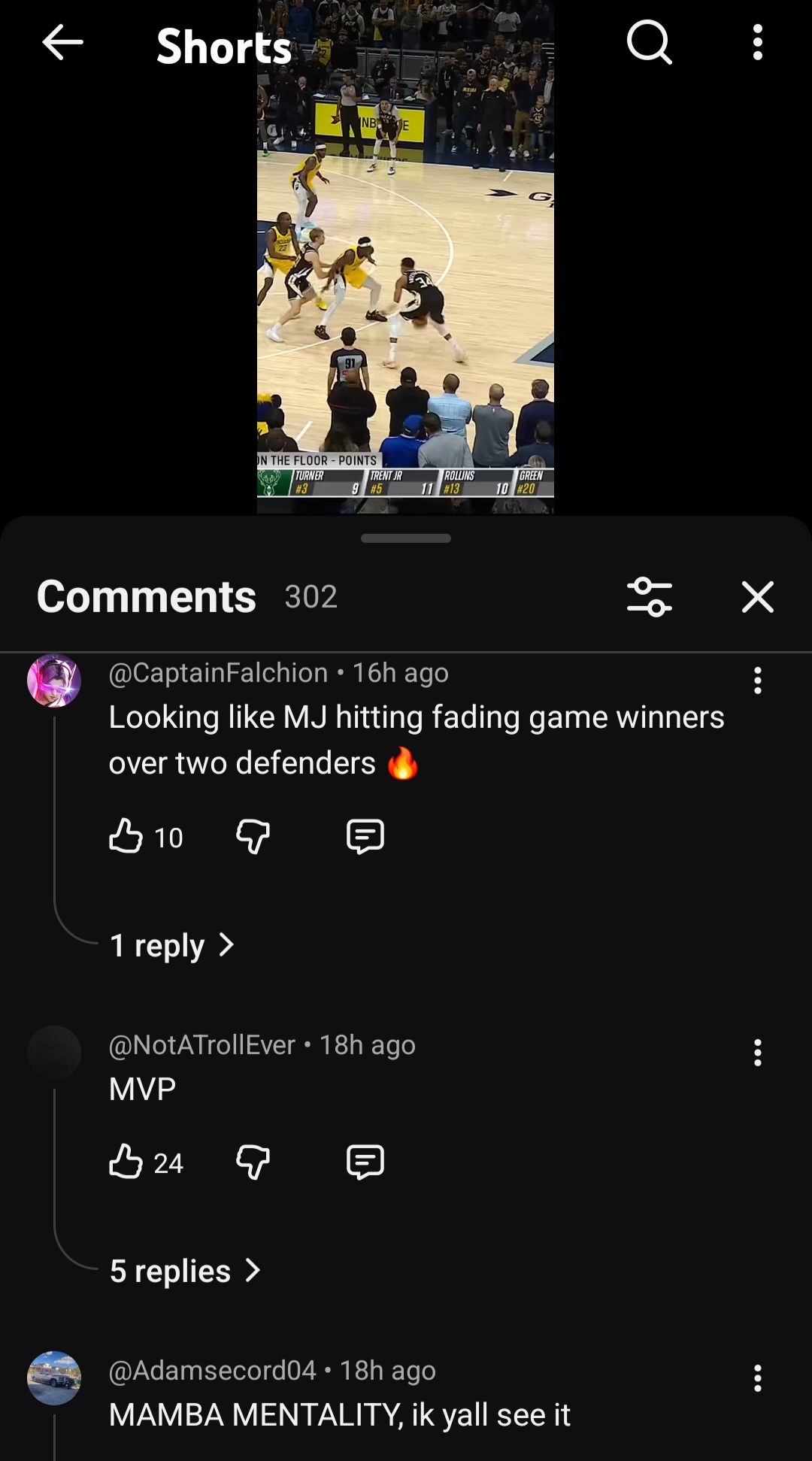812x1461 pixels.
Task: Go back using the top-left arrow
Action: [x=62, y=42]
